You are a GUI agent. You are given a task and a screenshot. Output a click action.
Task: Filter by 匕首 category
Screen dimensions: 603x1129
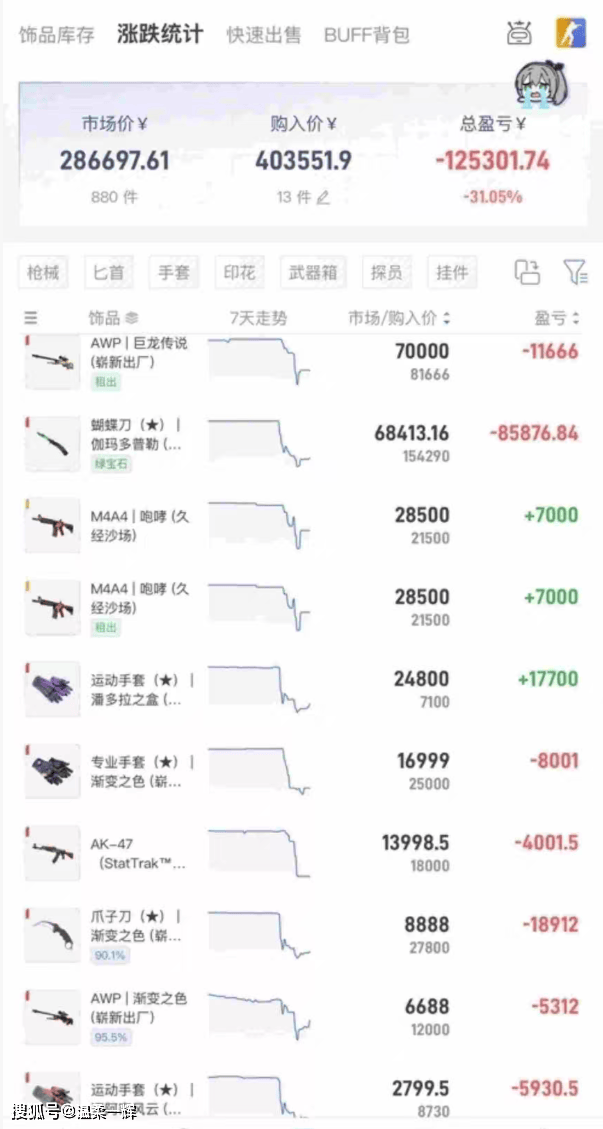click(x=108, y=272)
